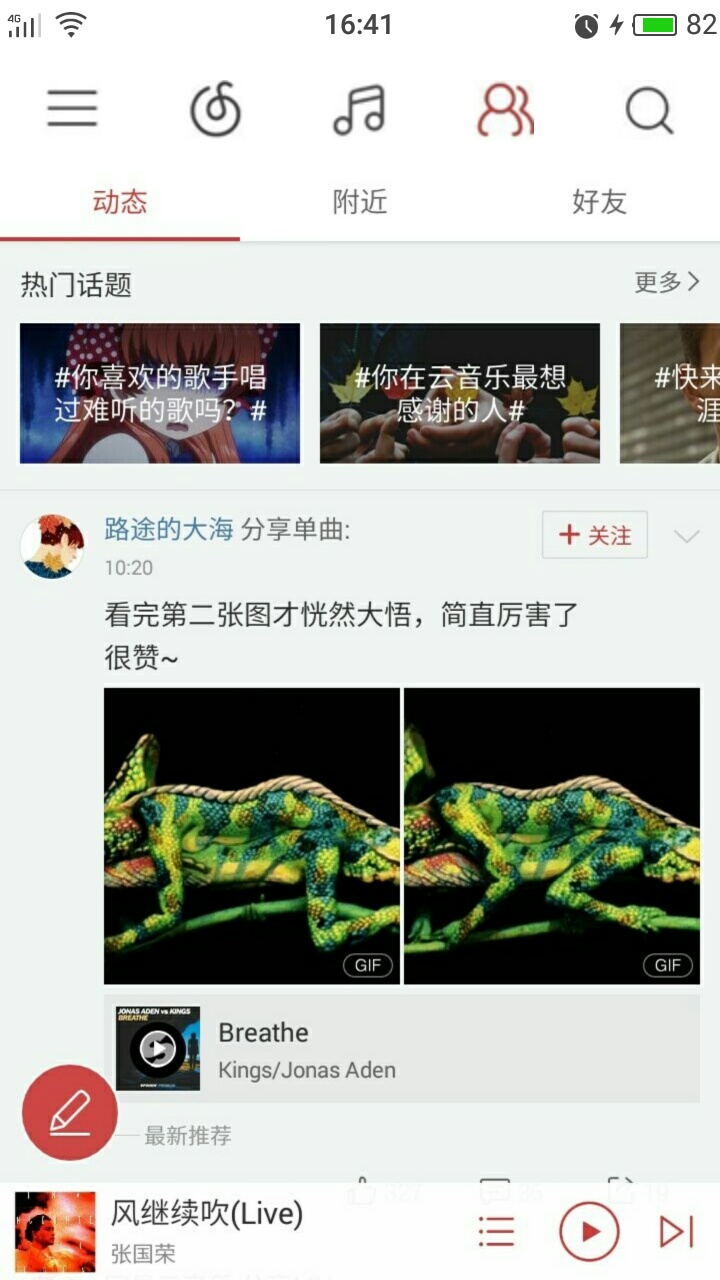Skip to the next track

[676, 1232]
